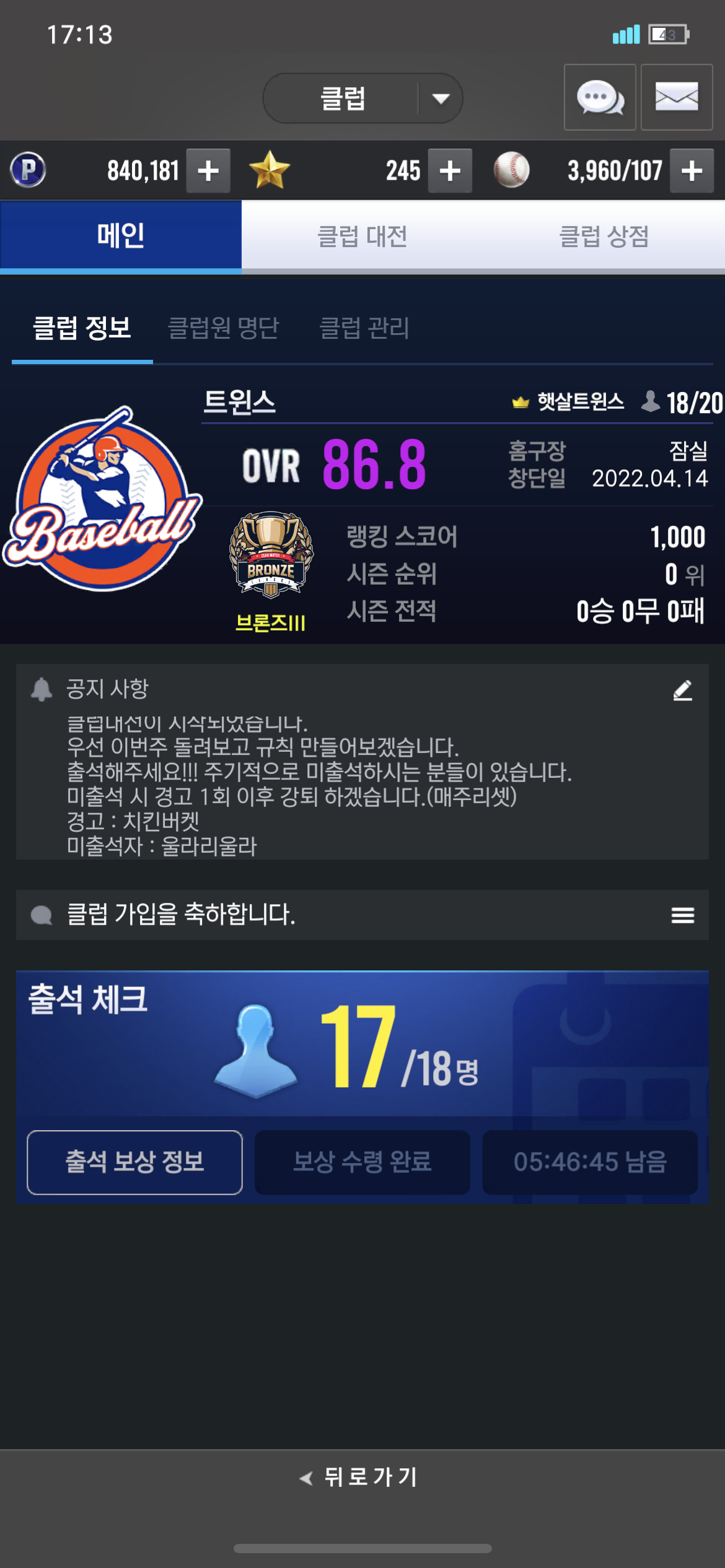Add more P points with plus
This screenshot has width=725, height=1568.
pos(208,171)
